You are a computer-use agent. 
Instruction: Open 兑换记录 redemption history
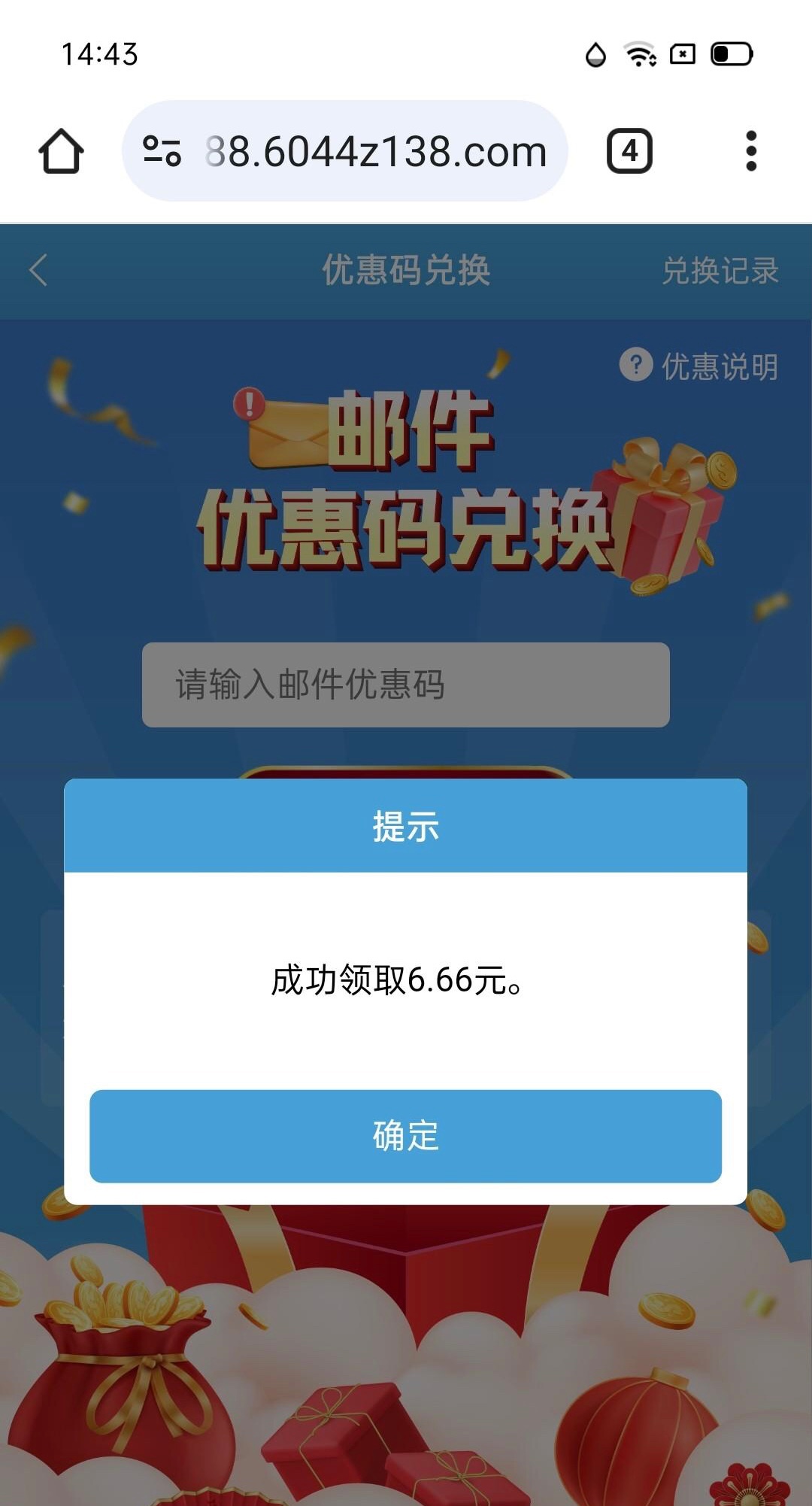pyautogui.click(x=720, y=271)
